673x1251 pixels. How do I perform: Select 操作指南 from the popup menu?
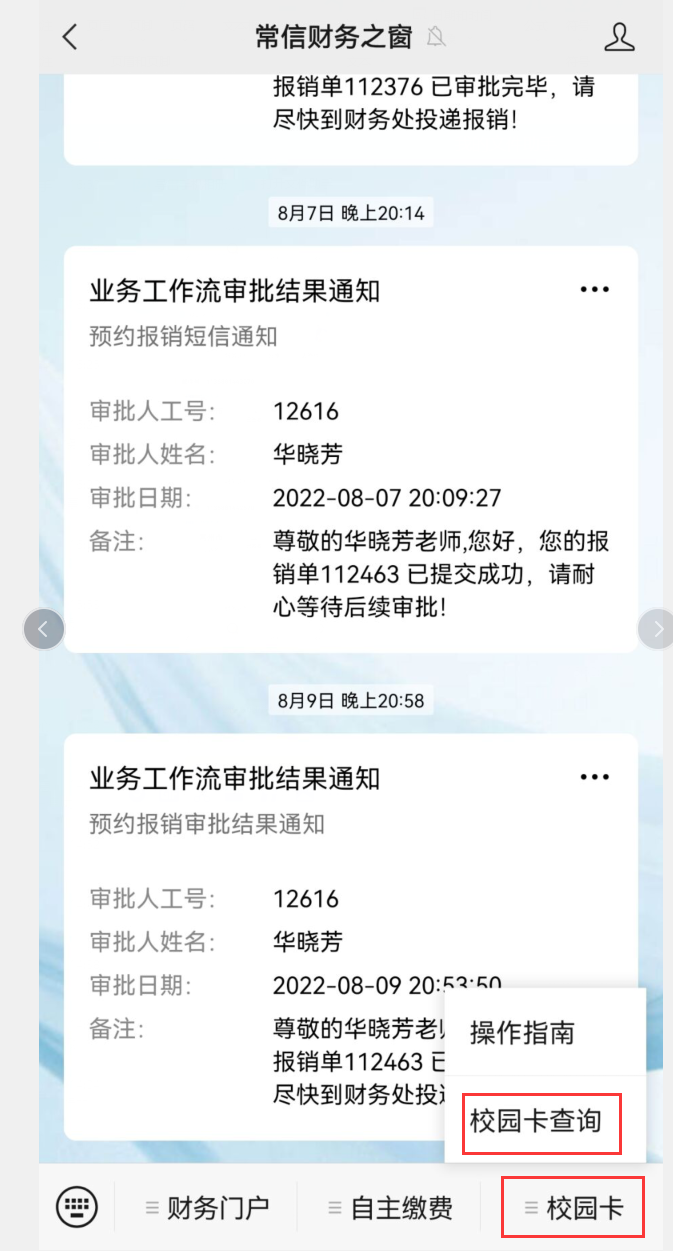pyautogui.click(x=523, y=1033)
